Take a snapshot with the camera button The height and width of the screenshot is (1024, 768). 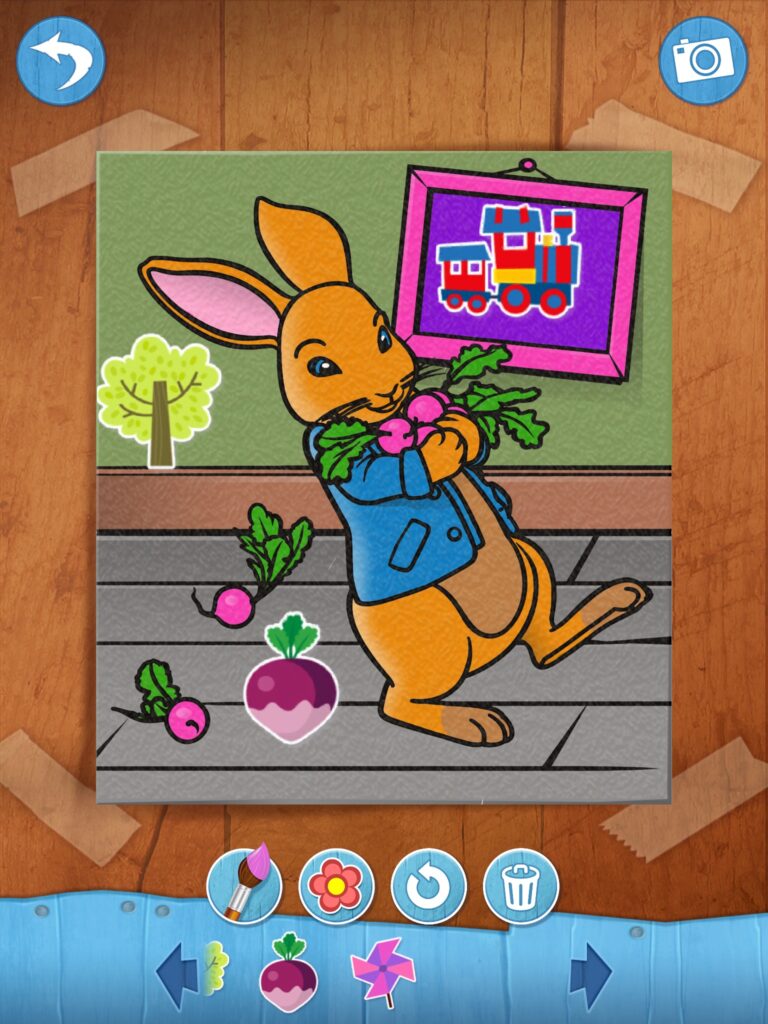703,61
